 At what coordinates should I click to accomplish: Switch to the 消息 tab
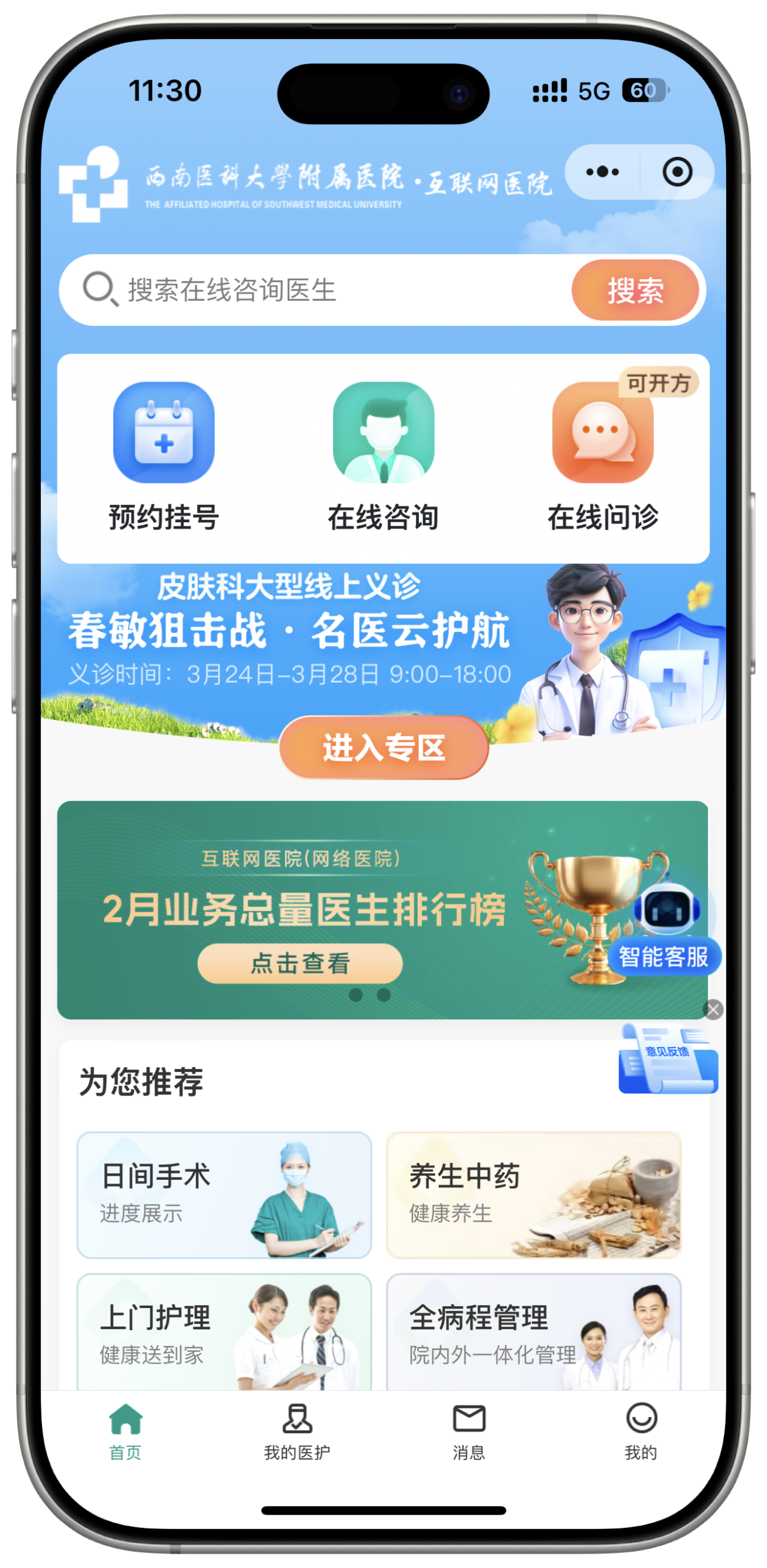tap(469, 1431)
